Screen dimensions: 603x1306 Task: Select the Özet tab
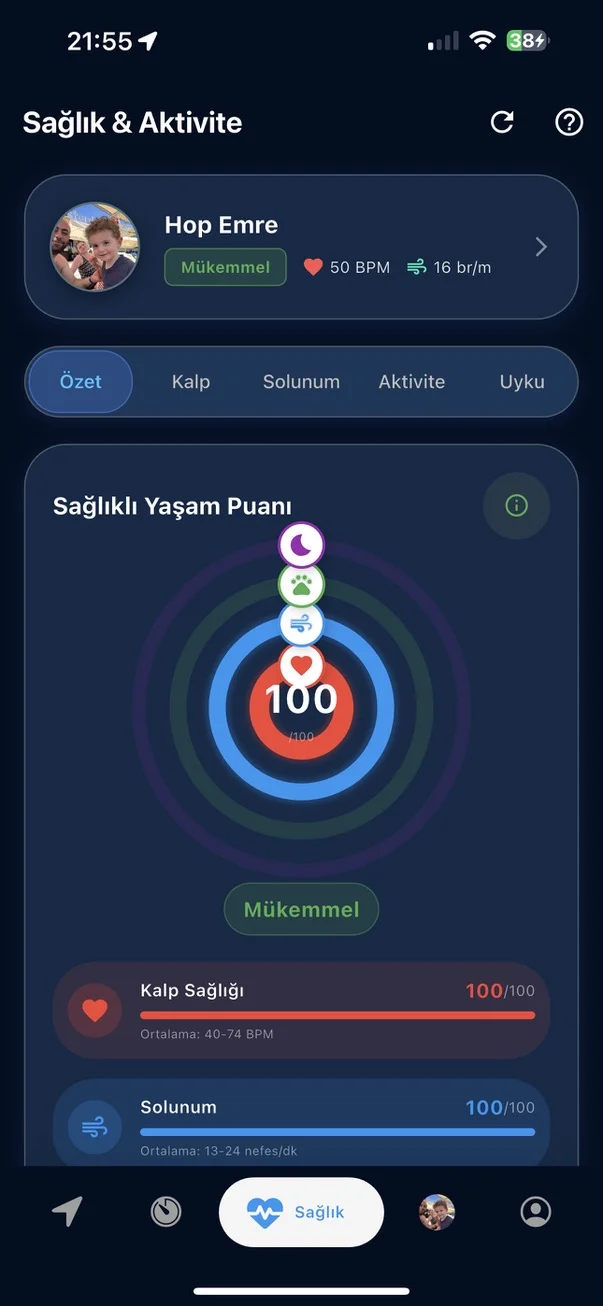point(81,382)
